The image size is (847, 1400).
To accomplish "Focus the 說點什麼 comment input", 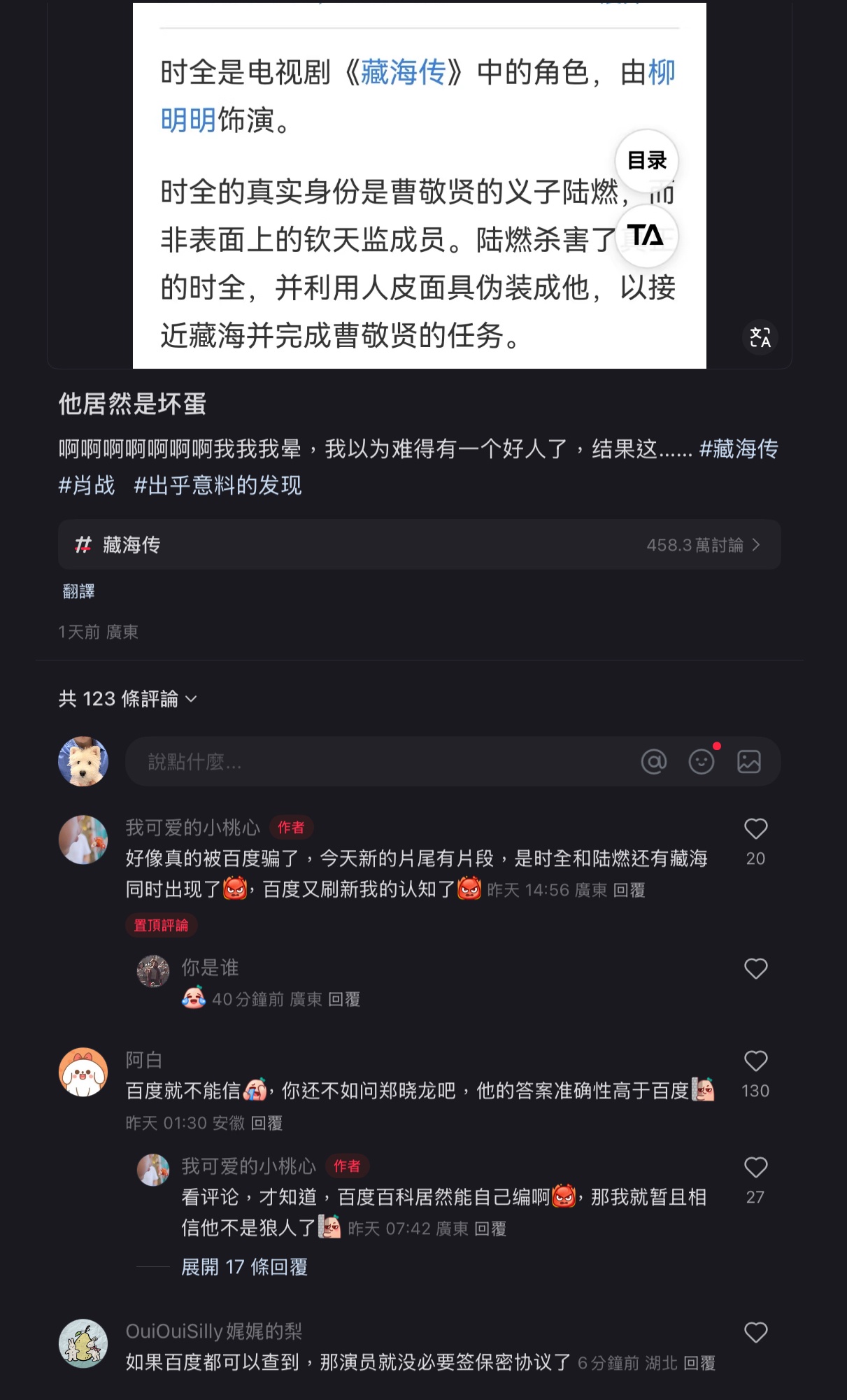I will coord(378,761).
